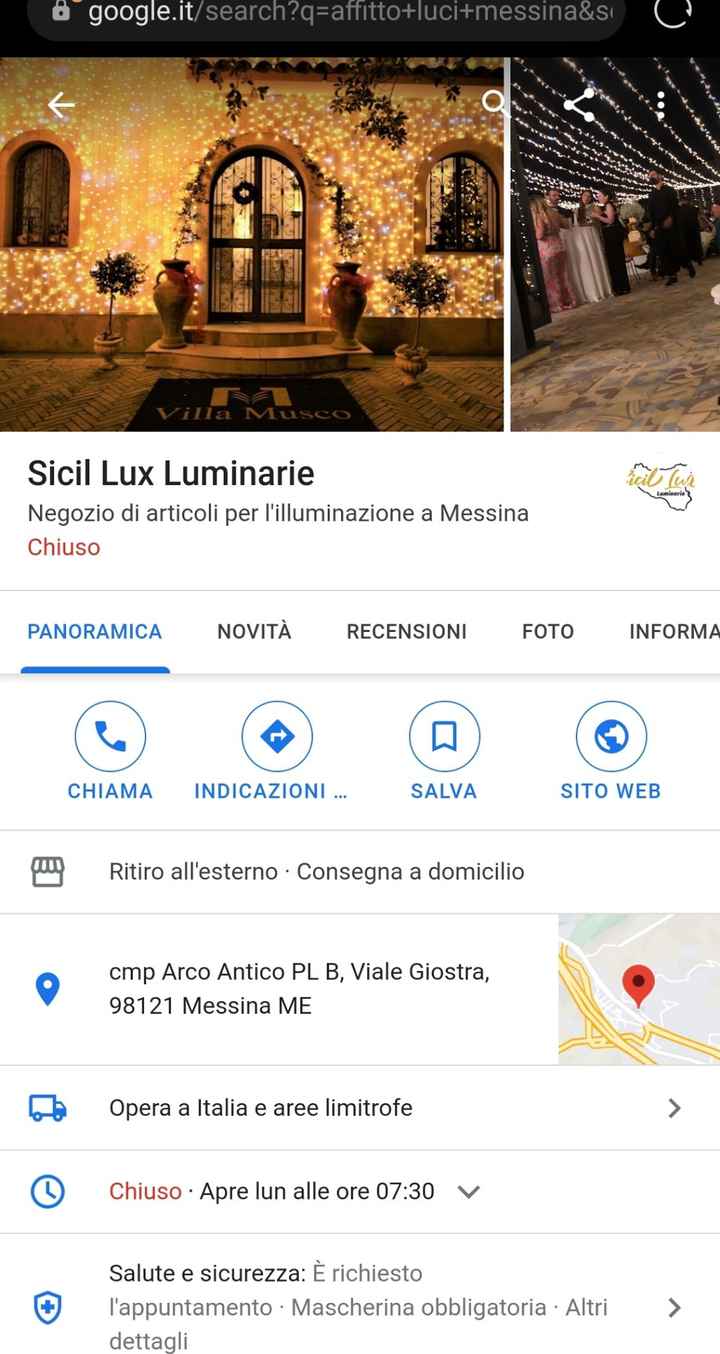
Task: Save the business using the bookmark icon
Action: click(x=444, y=736)
